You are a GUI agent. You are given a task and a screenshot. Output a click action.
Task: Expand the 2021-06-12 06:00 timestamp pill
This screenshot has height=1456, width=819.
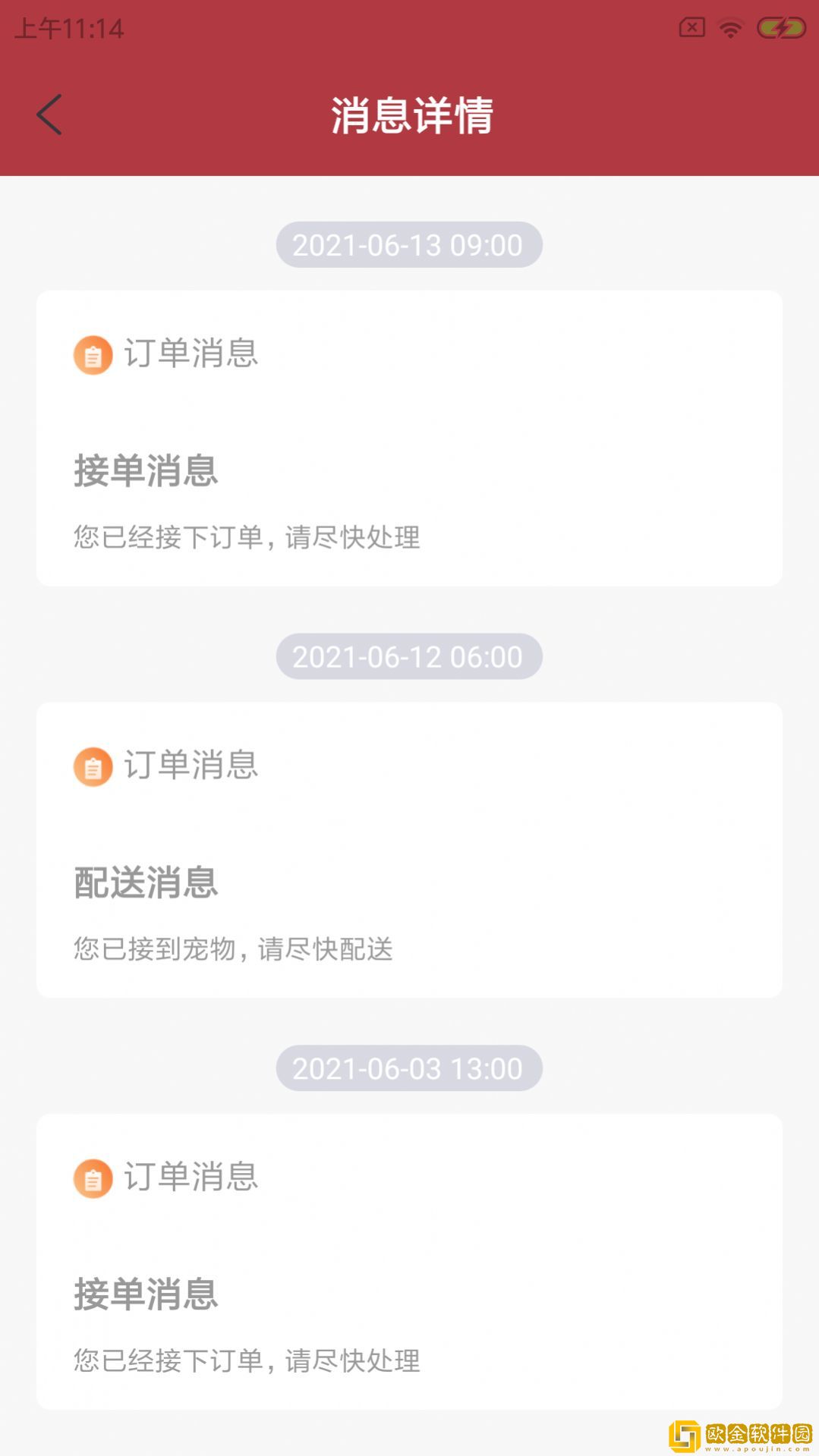pos(409,657)
